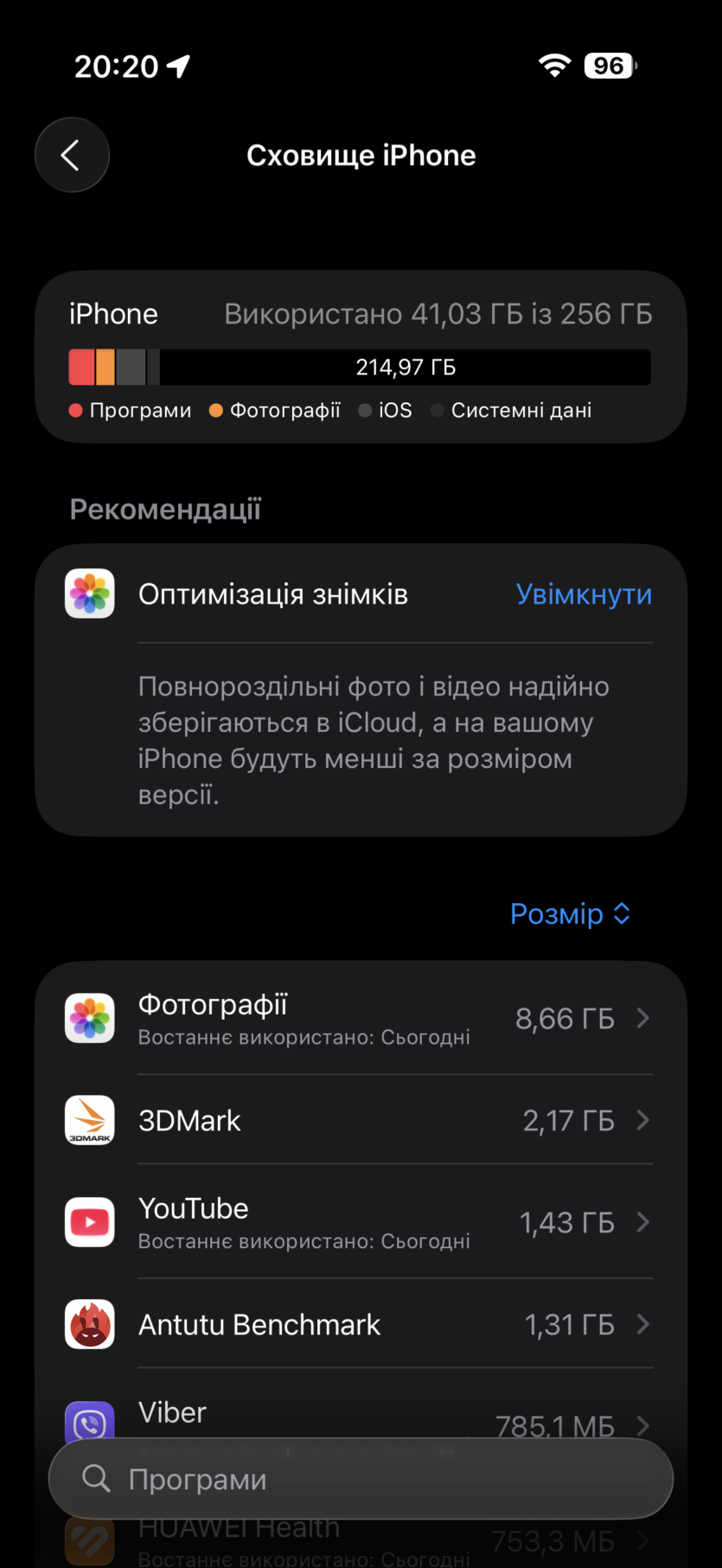Open the Розмір sort dropdown
This screenshot has width=722, height=1568.
pyautogui.click(x=570, y=914)
